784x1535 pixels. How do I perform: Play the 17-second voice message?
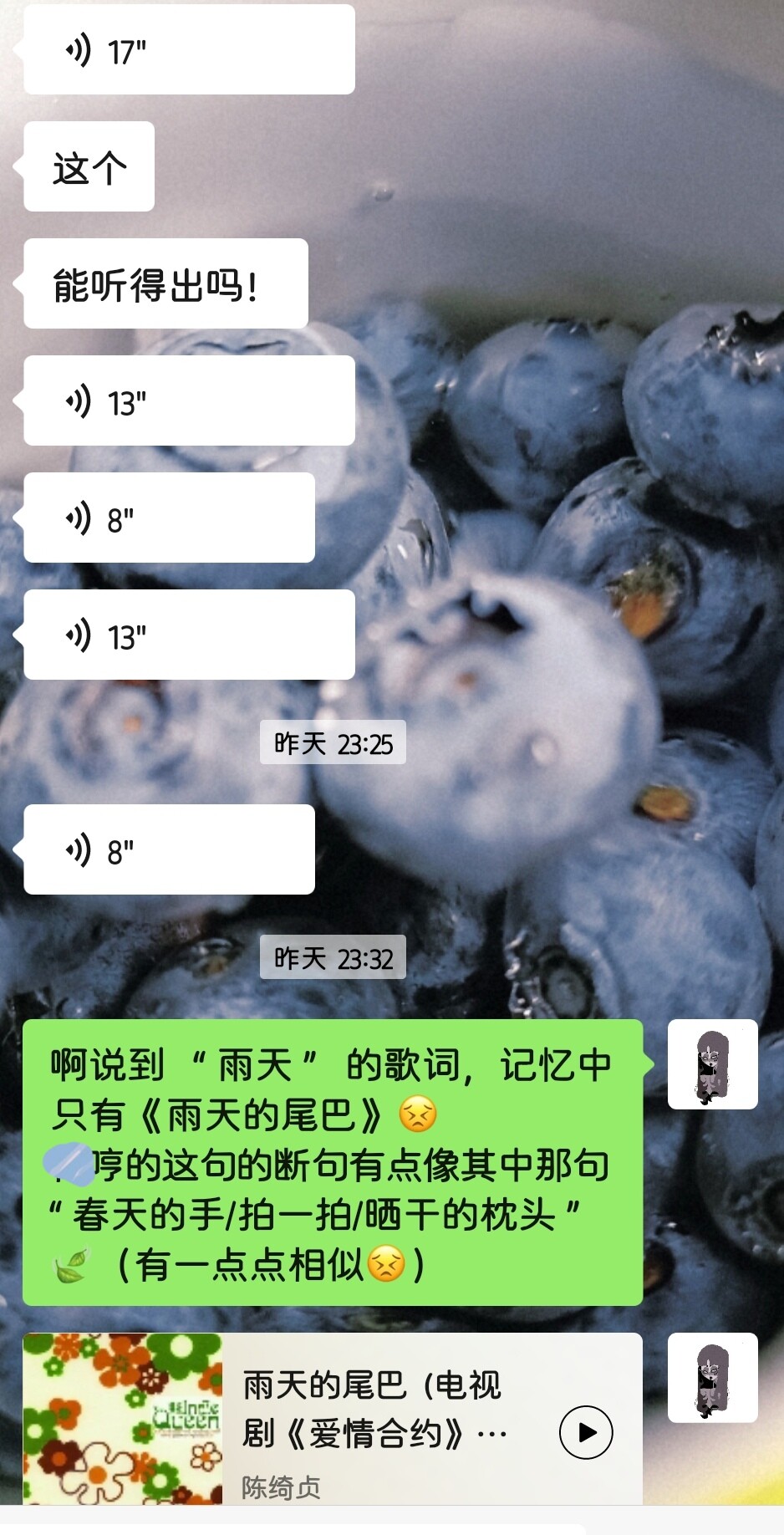point(189,50)
